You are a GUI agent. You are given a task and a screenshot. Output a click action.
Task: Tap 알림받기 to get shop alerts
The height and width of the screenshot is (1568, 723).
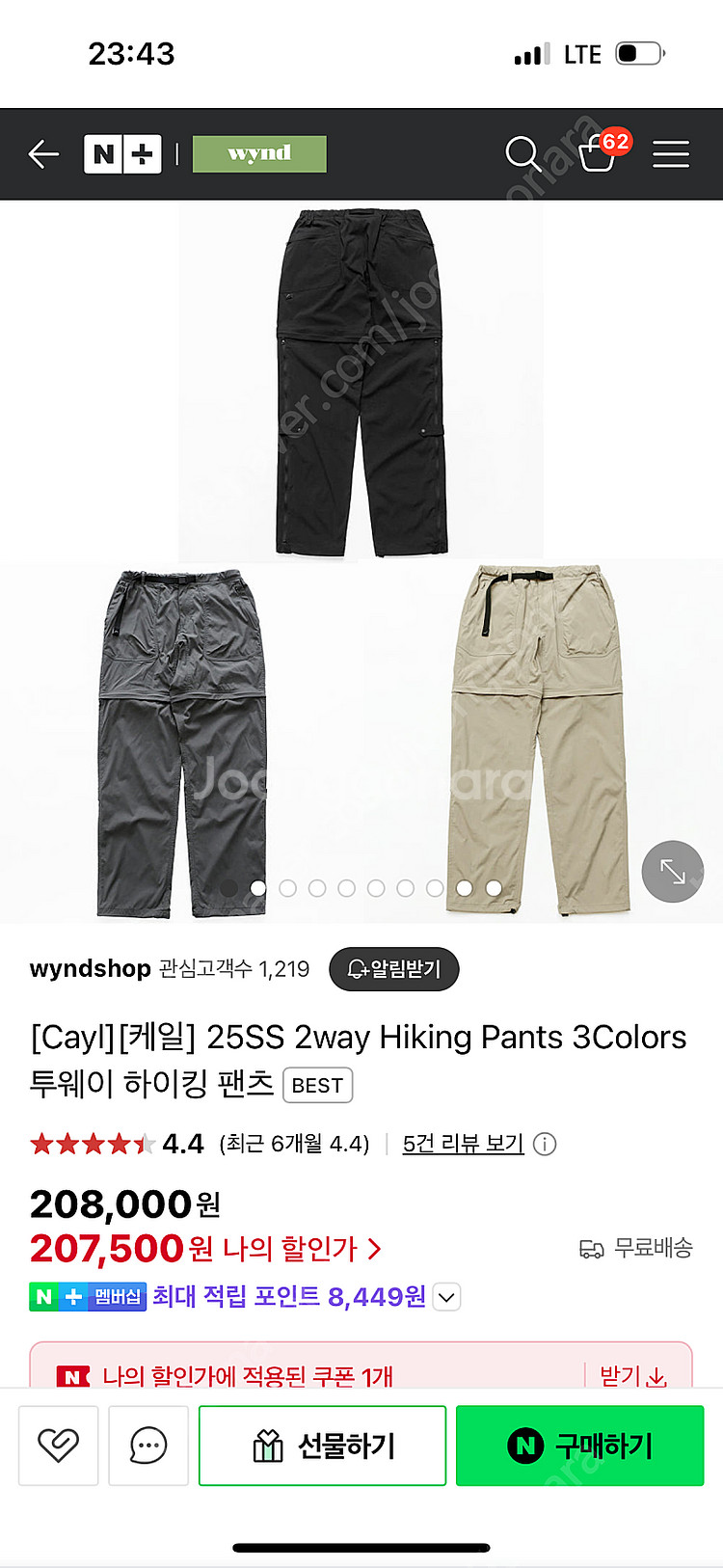393,969
